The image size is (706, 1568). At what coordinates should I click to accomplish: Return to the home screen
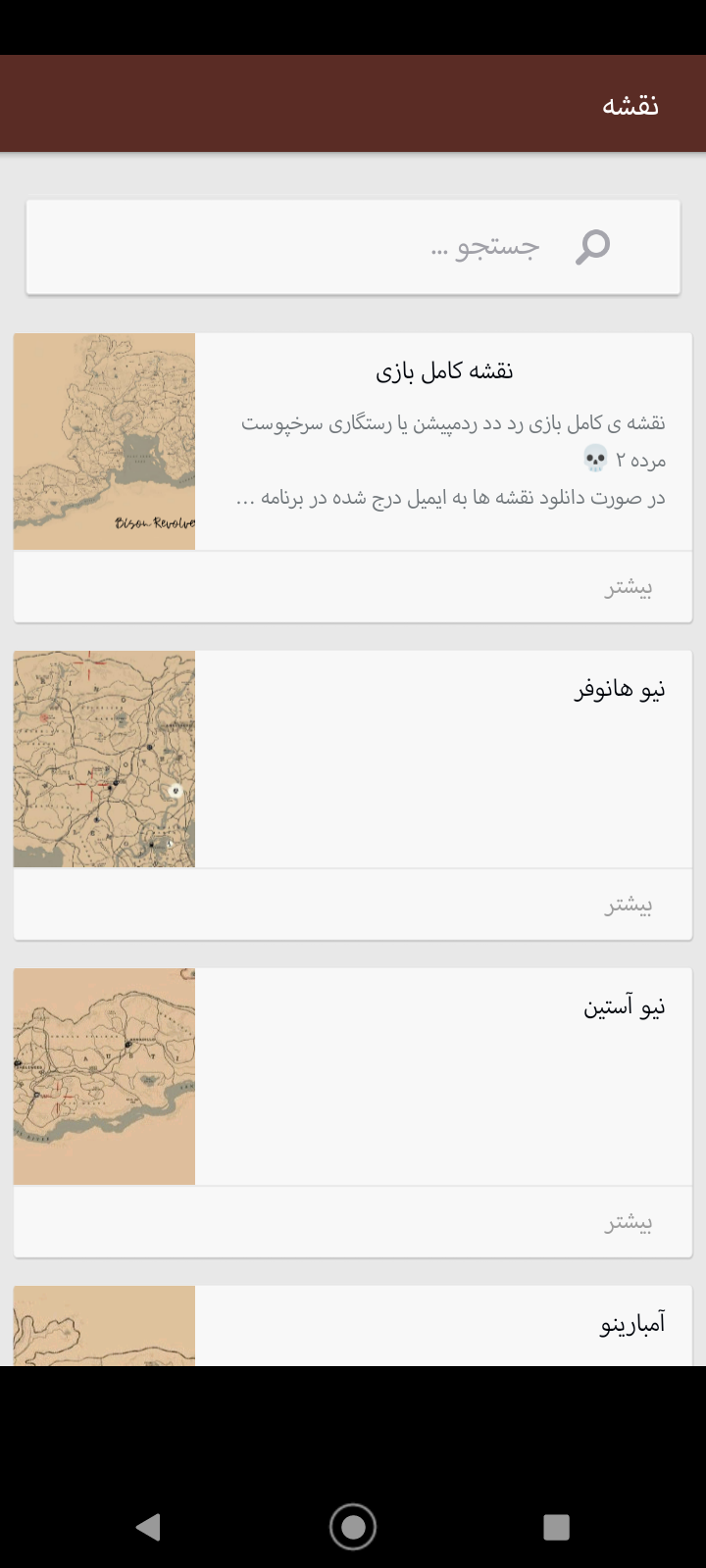pos(353,1527)
